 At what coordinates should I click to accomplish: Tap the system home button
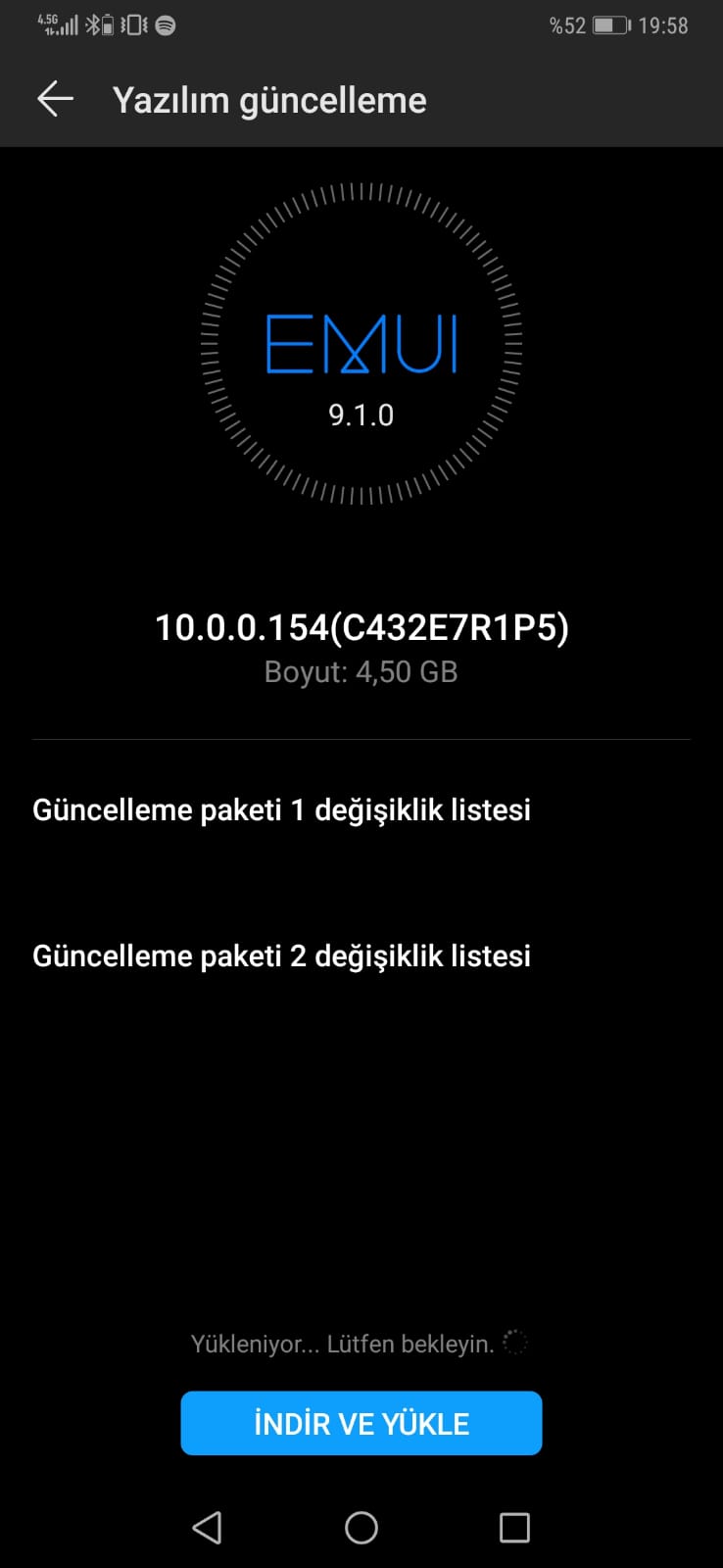pyautogui.click(x=361, y=1527)
